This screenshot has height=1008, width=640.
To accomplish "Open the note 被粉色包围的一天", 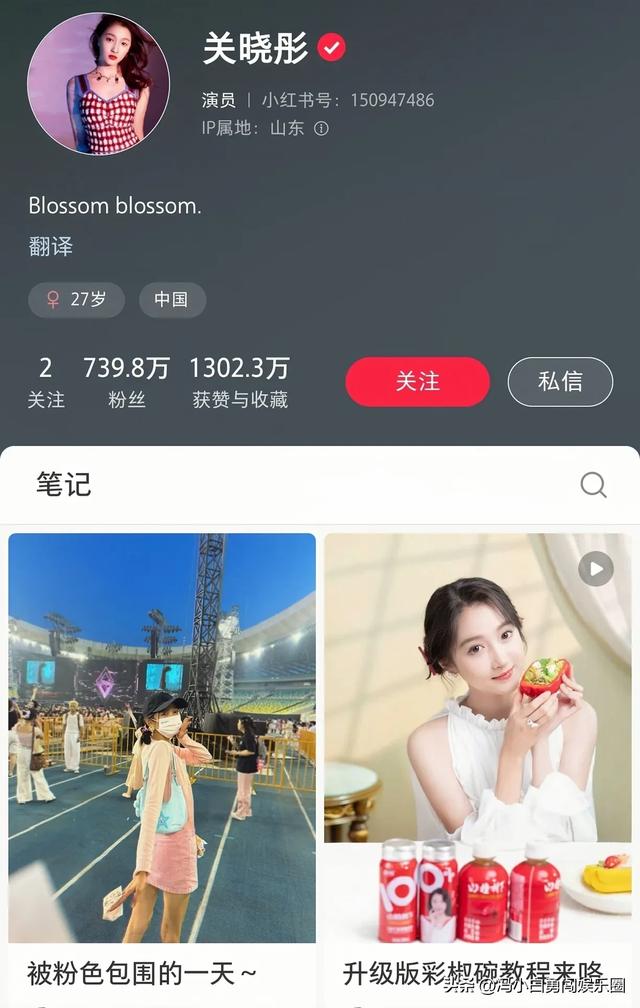I will coord(162,740).
